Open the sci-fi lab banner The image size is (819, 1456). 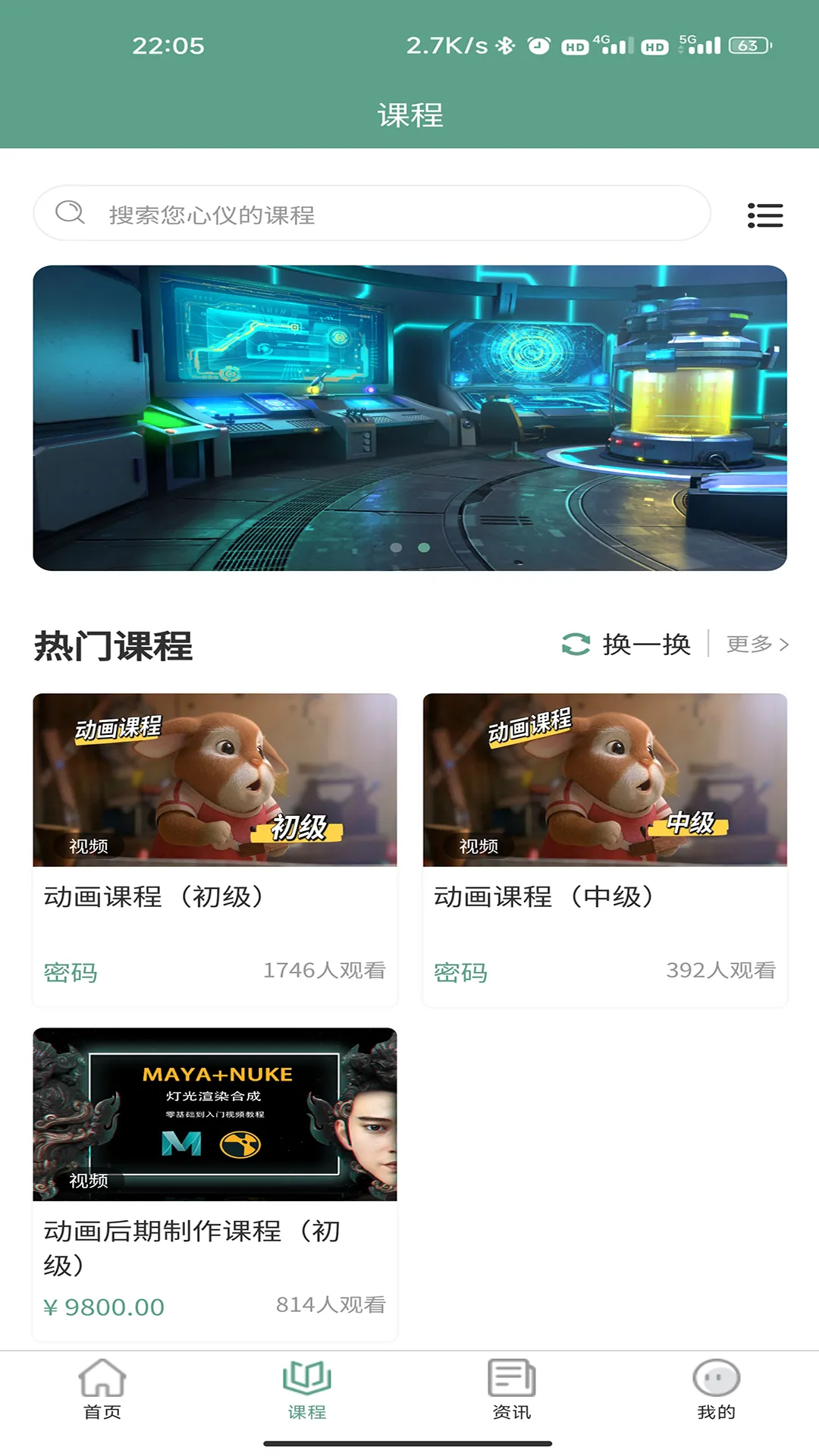(x=409, y=418)
